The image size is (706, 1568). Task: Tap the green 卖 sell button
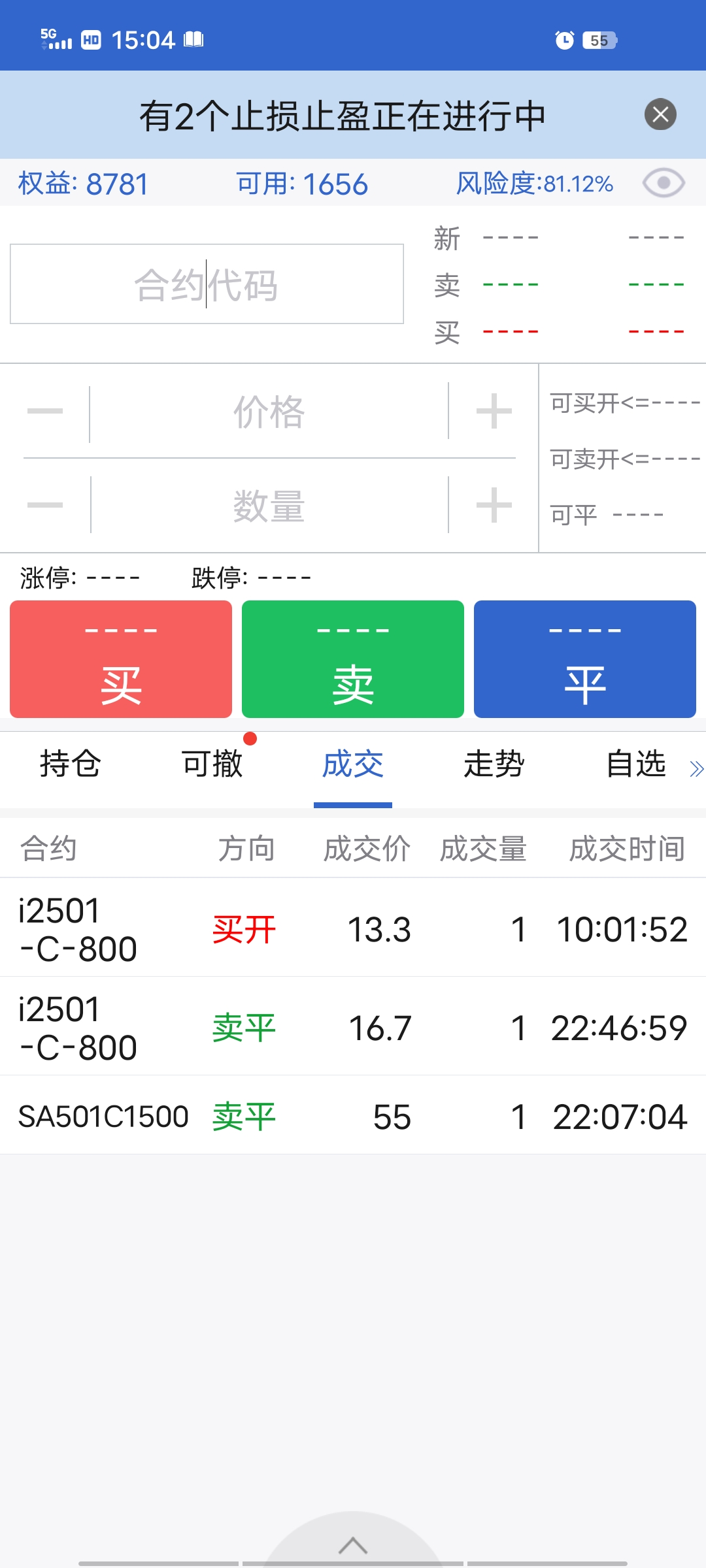click(x=353, y=659)
